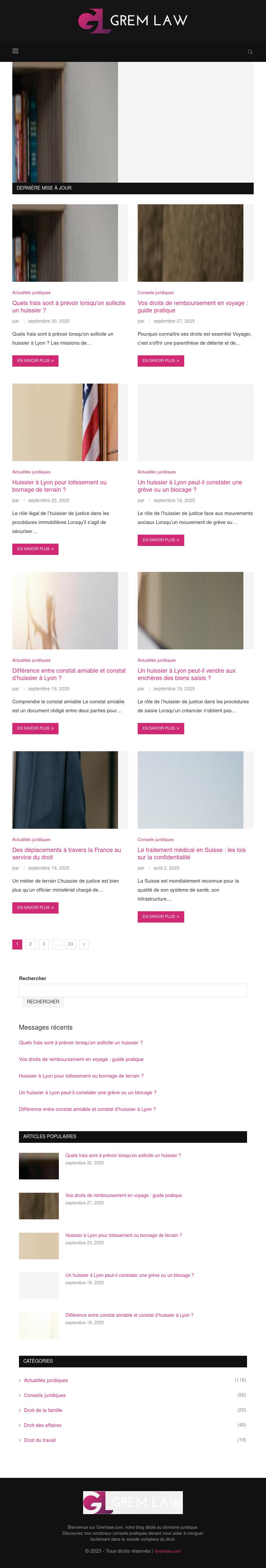Open thumbnail of 'Des déplacements à travers la France'
Viewport: 266px width, 1568px height.
65,789
